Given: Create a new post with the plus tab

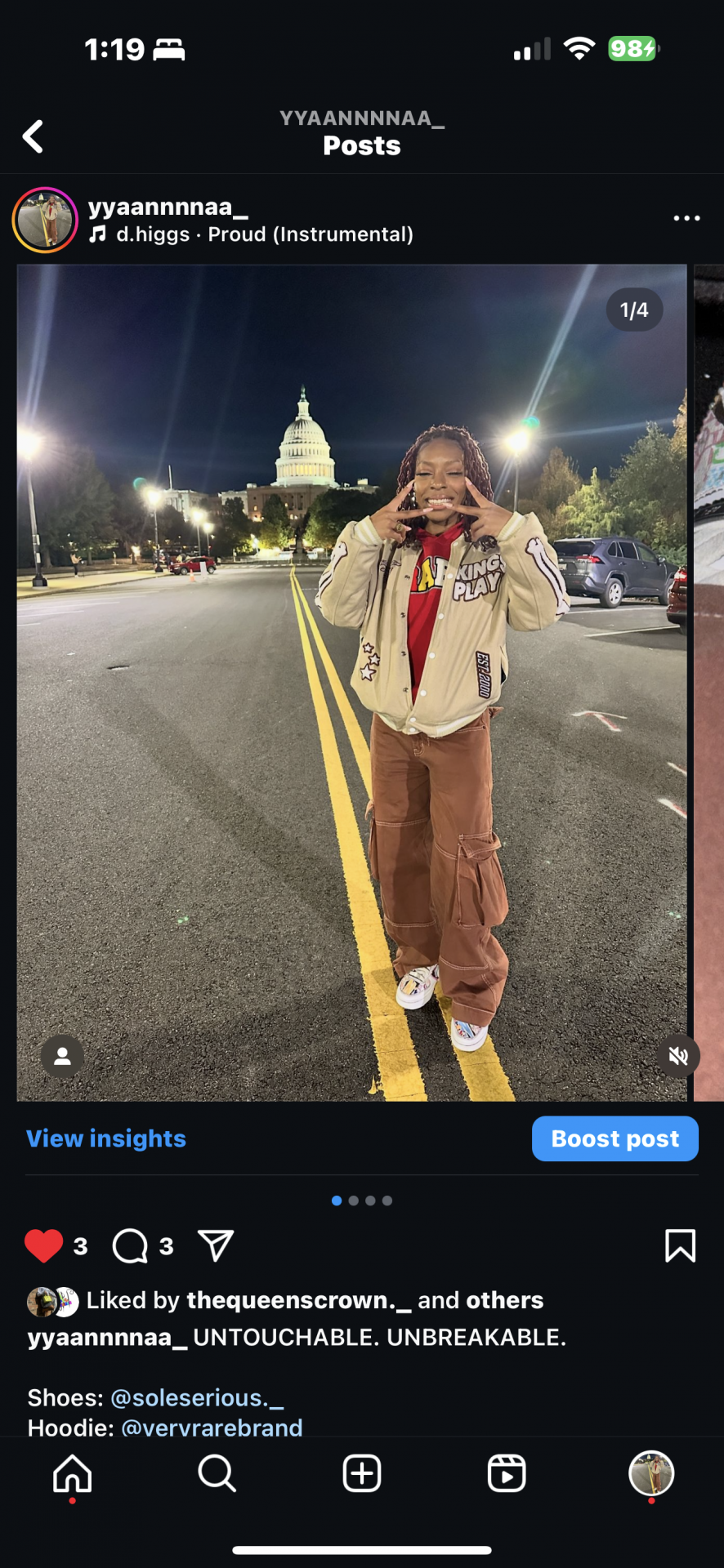Looking at the screenshot, I should [x=362, y=1474].
